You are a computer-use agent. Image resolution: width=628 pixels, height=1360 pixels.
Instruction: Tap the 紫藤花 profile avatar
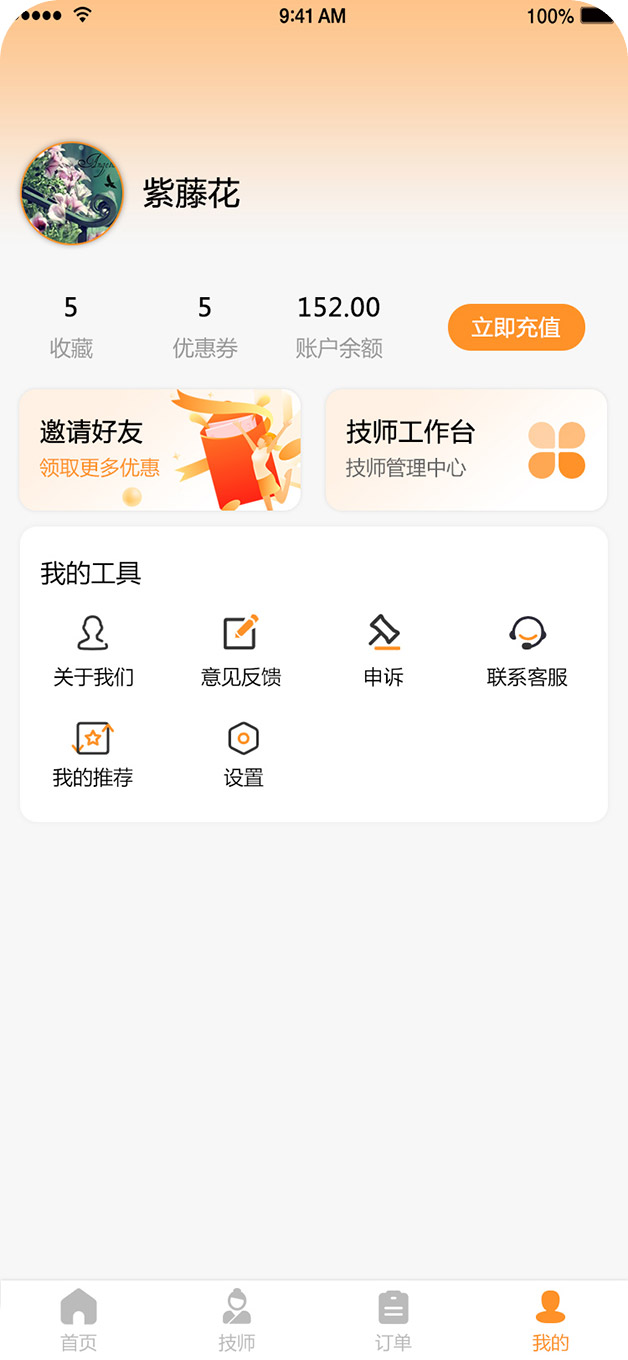point(72,194)
